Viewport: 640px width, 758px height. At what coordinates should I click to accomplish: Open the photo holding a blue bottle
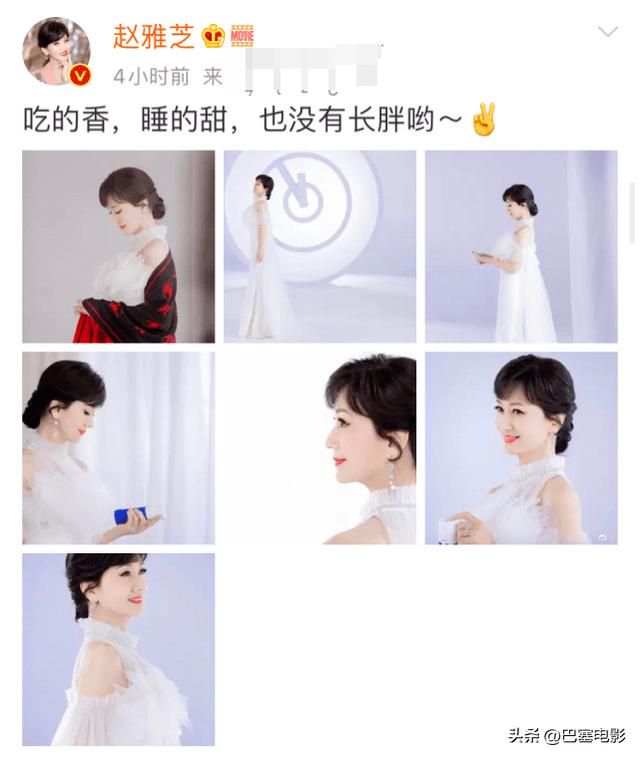[118, 448]
